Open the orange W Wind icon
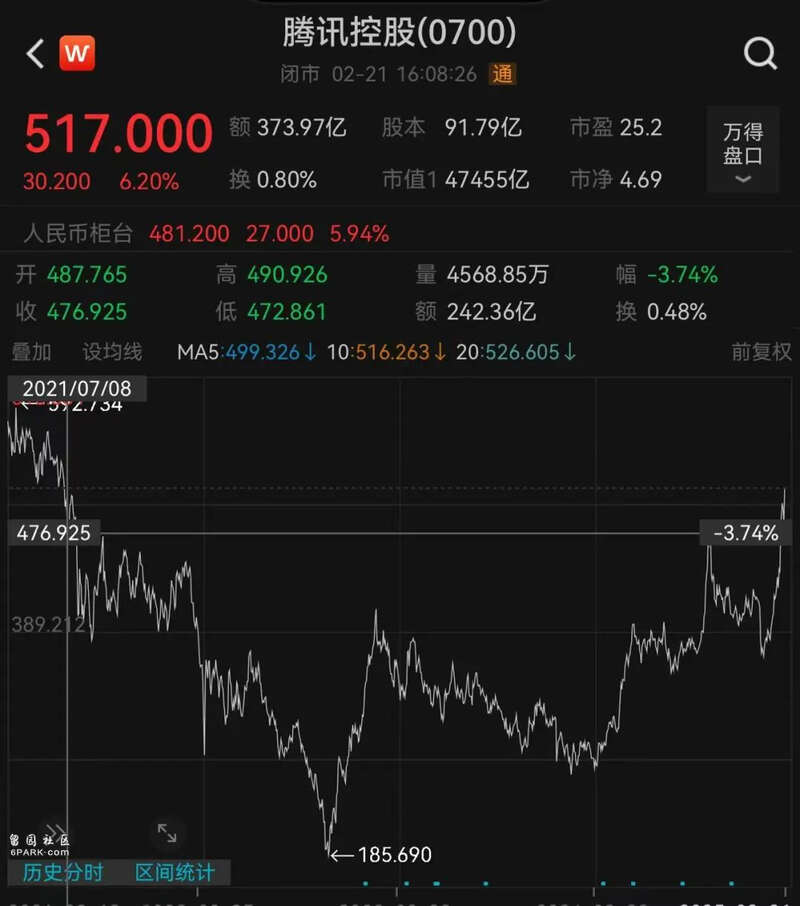 77,53
